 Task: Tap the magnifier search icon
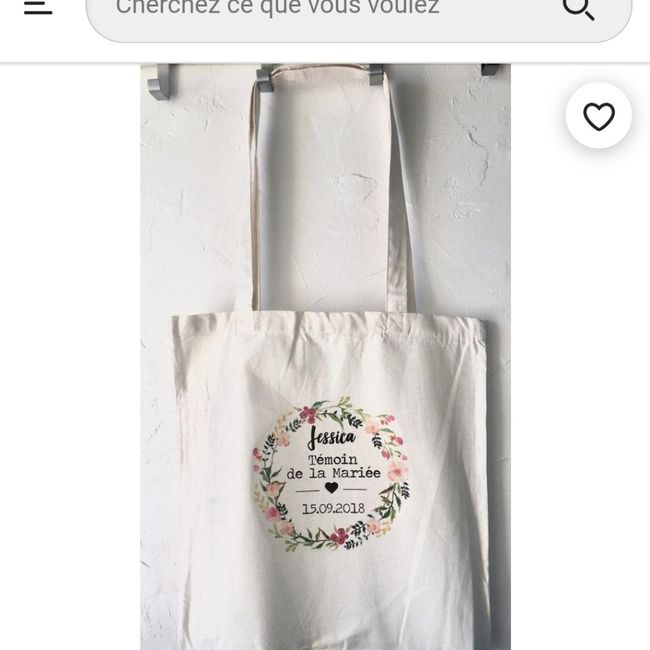578,9
